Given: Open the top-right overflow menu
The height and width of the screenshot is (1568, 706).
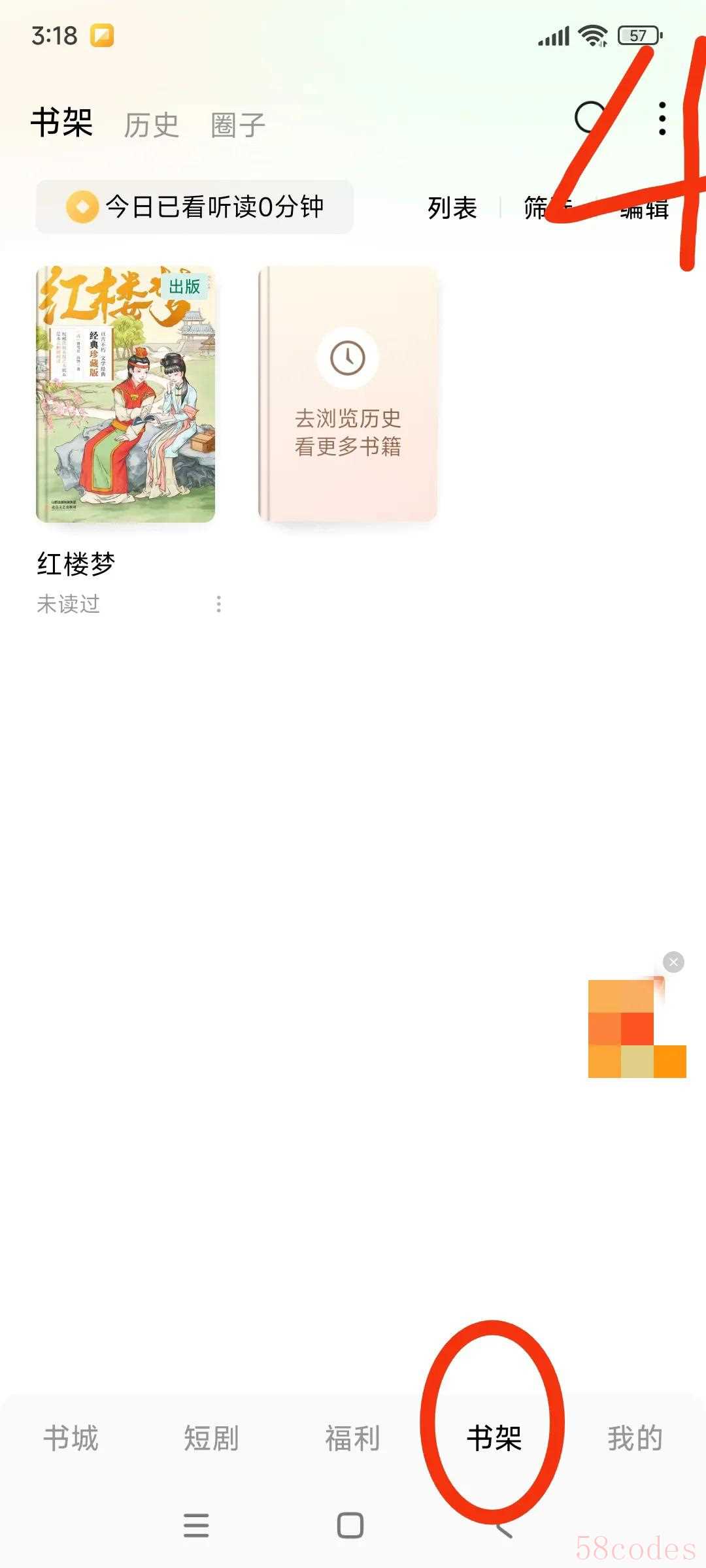Looking at the screenshot, I should (x=662, y=119).
